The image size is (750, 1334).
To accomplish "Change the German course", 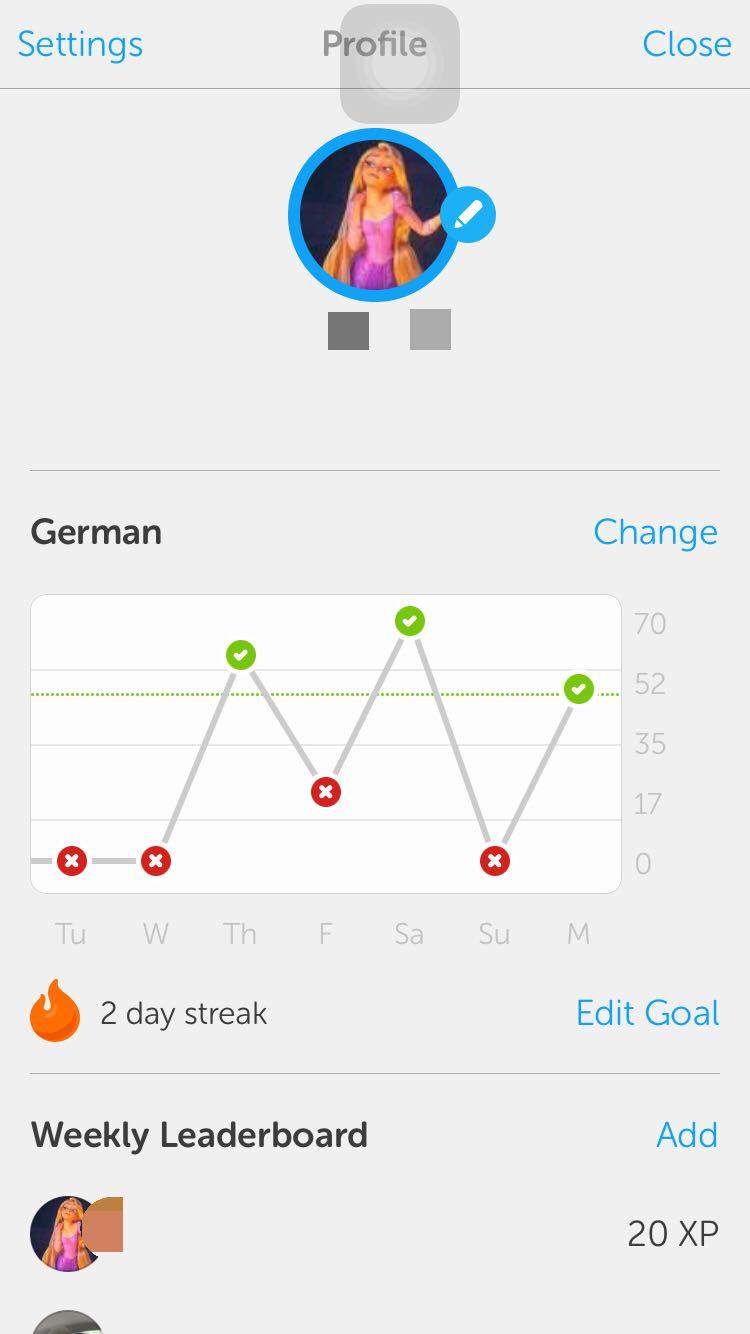I will click(x=655, y=532).
